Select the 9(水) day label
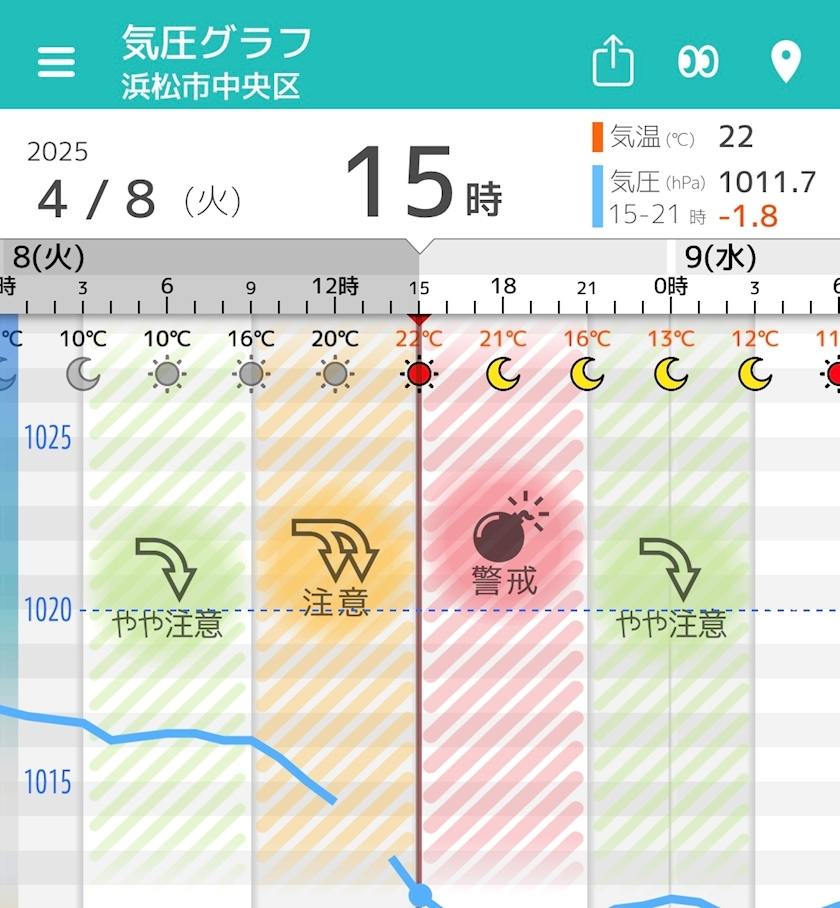The image size is (840, 908). click(720, 257)
